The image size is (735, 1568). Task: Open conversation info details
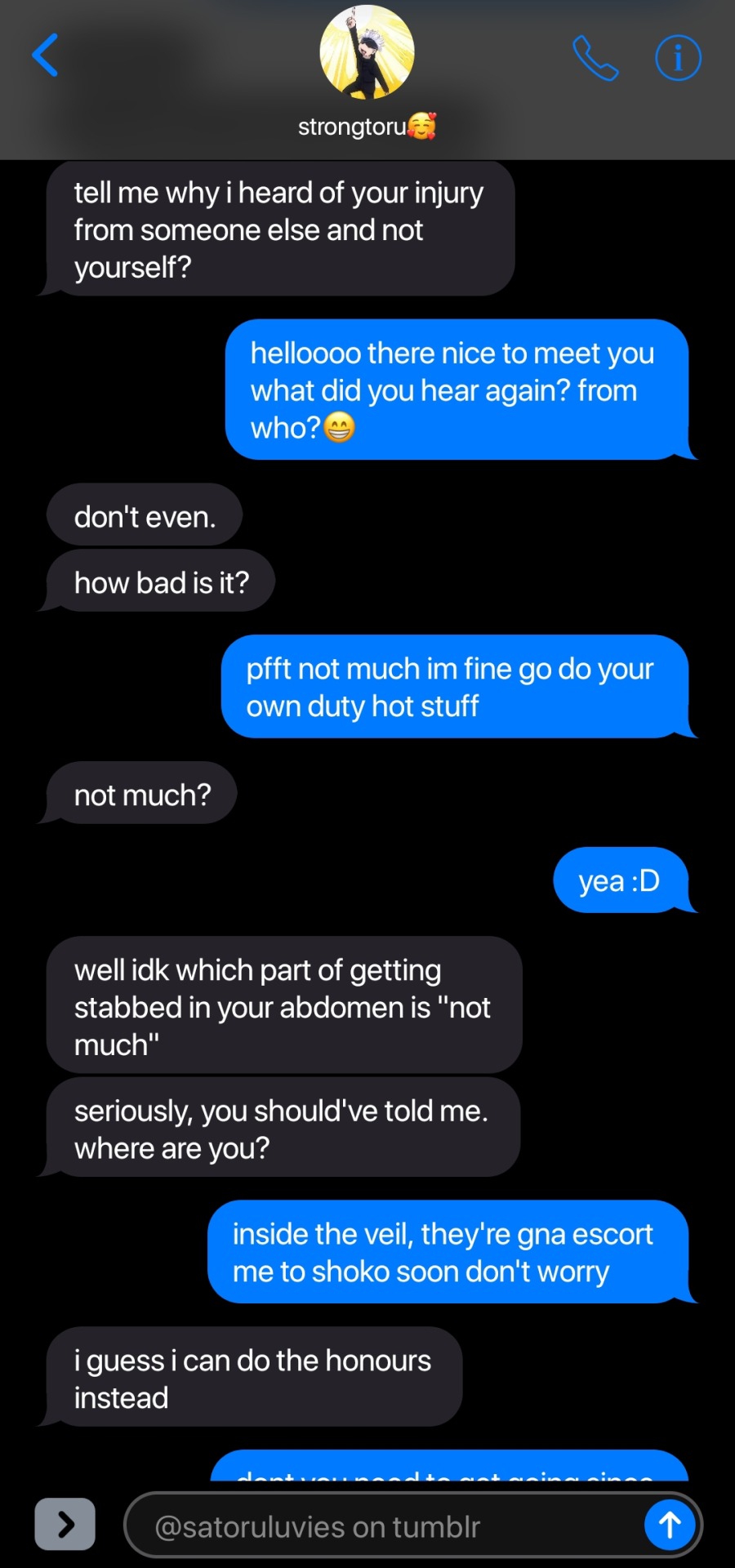pyautogui.click(x=678, y=58)
